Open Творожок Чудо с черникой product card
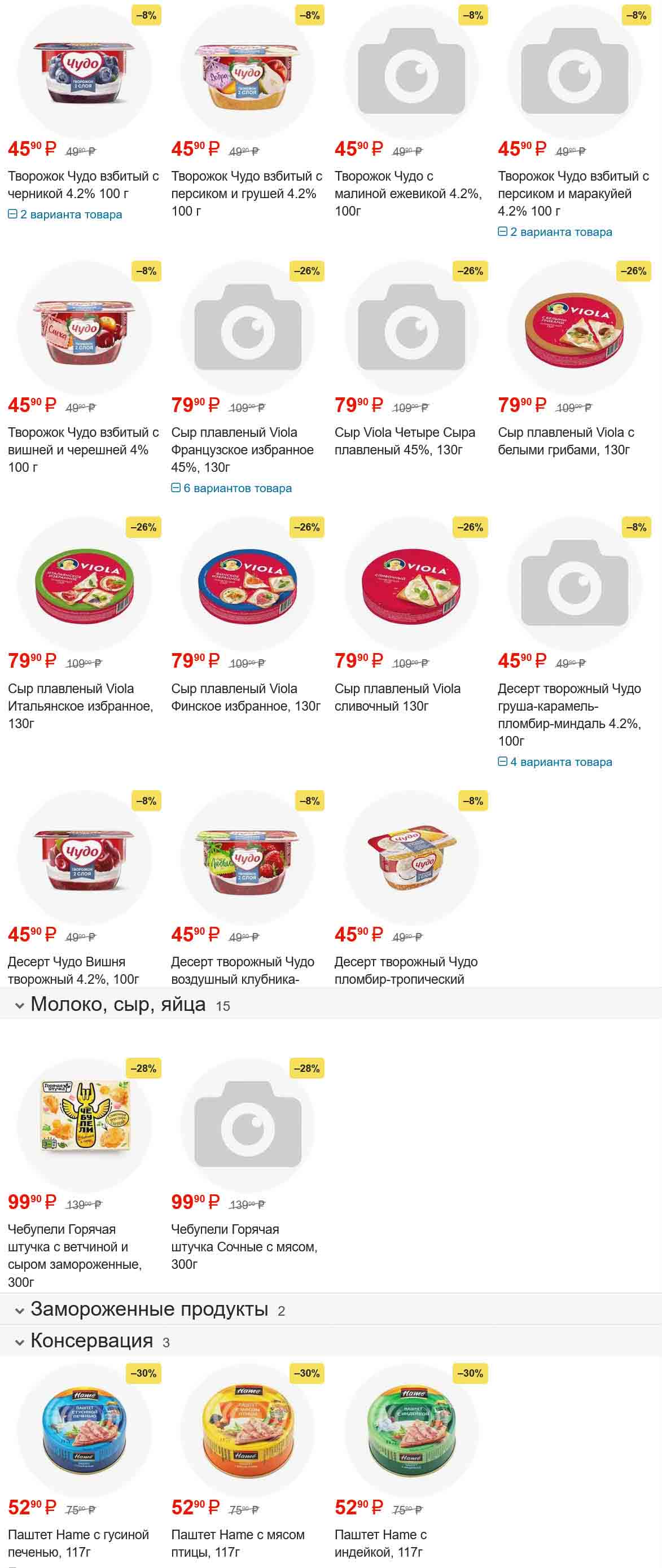Screen dimensions: 662x1568 point(83,185)
